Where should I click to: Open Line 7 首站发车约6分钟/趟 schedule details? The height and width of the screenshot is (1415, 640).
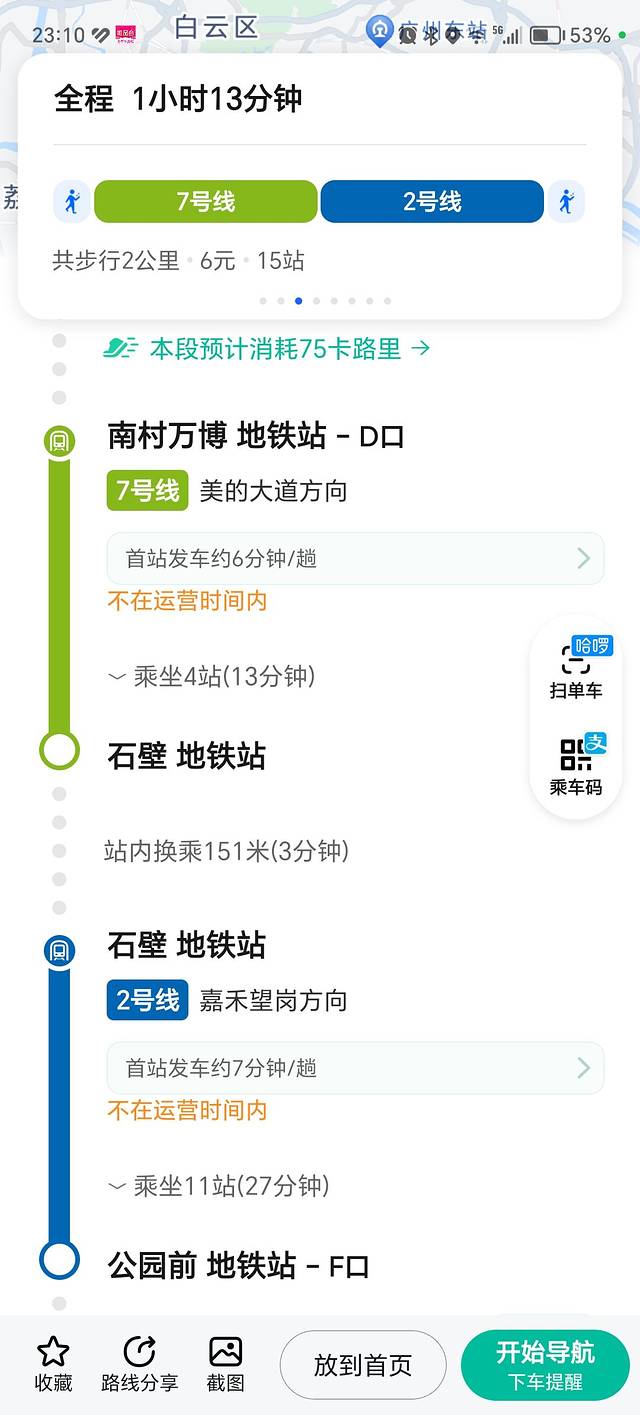pos(355,558)
